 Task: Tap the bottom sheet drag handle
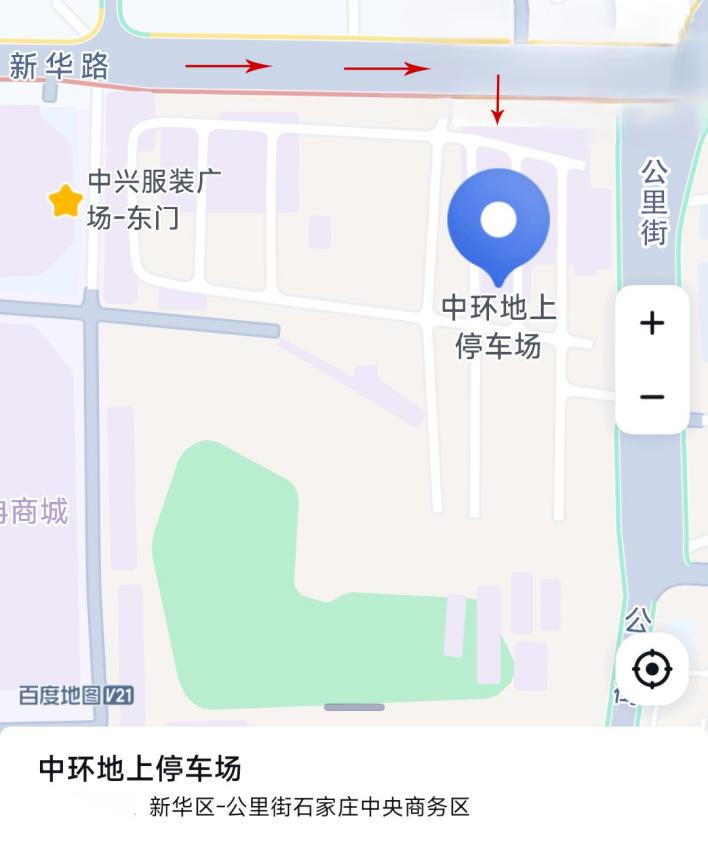pyautogui.click(x=354, y=707)
